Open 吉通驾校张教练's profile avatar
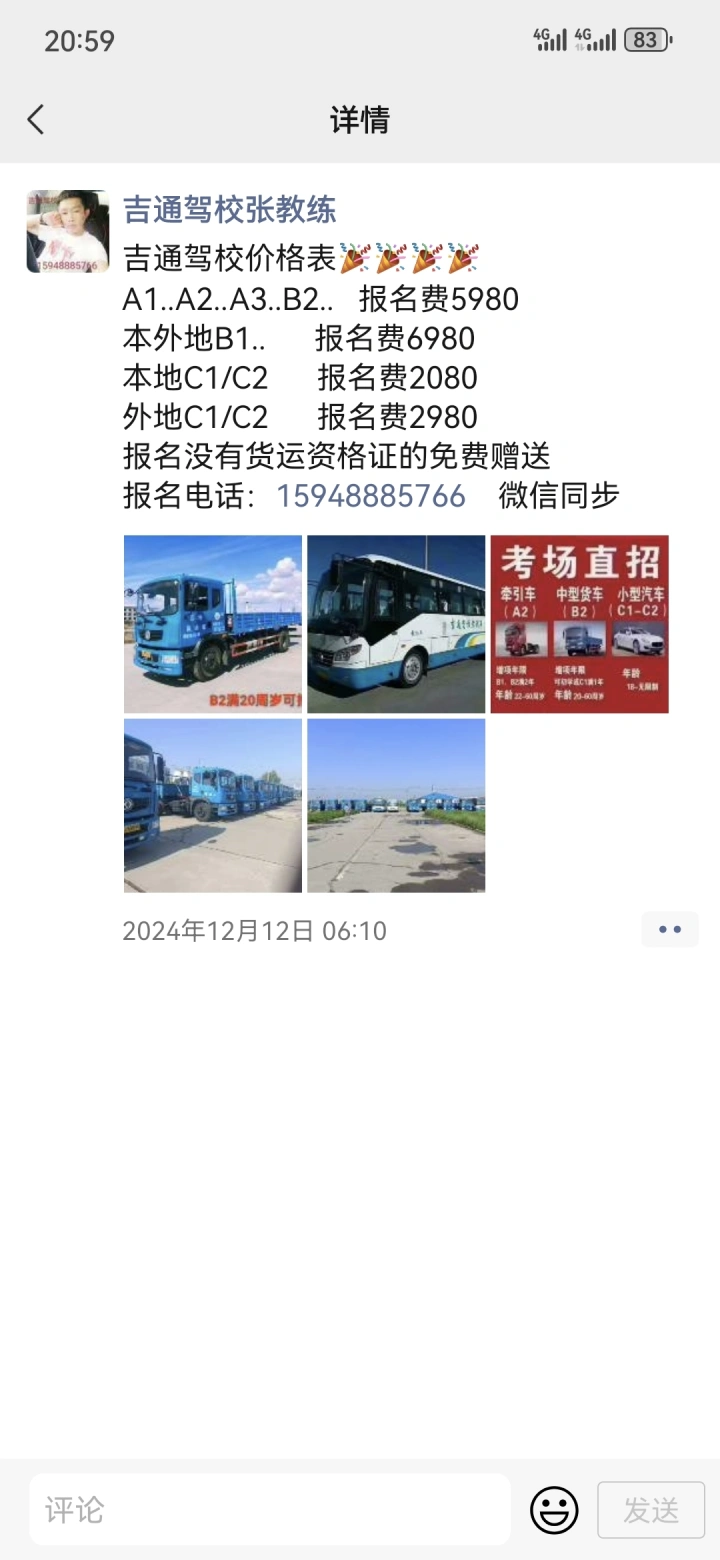 point(68,232)
